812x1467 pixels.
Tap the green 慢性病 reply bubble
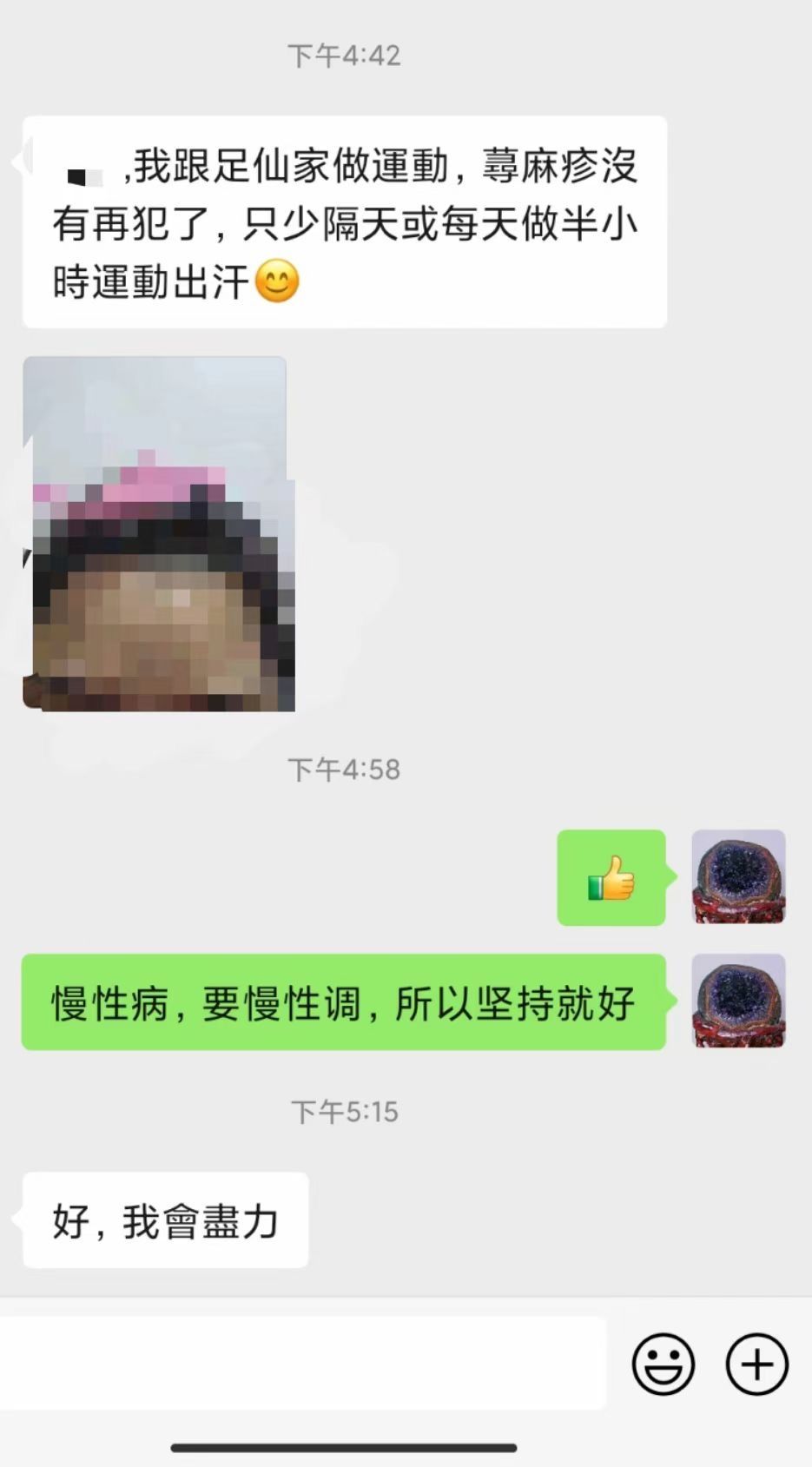click(343, 1001)
